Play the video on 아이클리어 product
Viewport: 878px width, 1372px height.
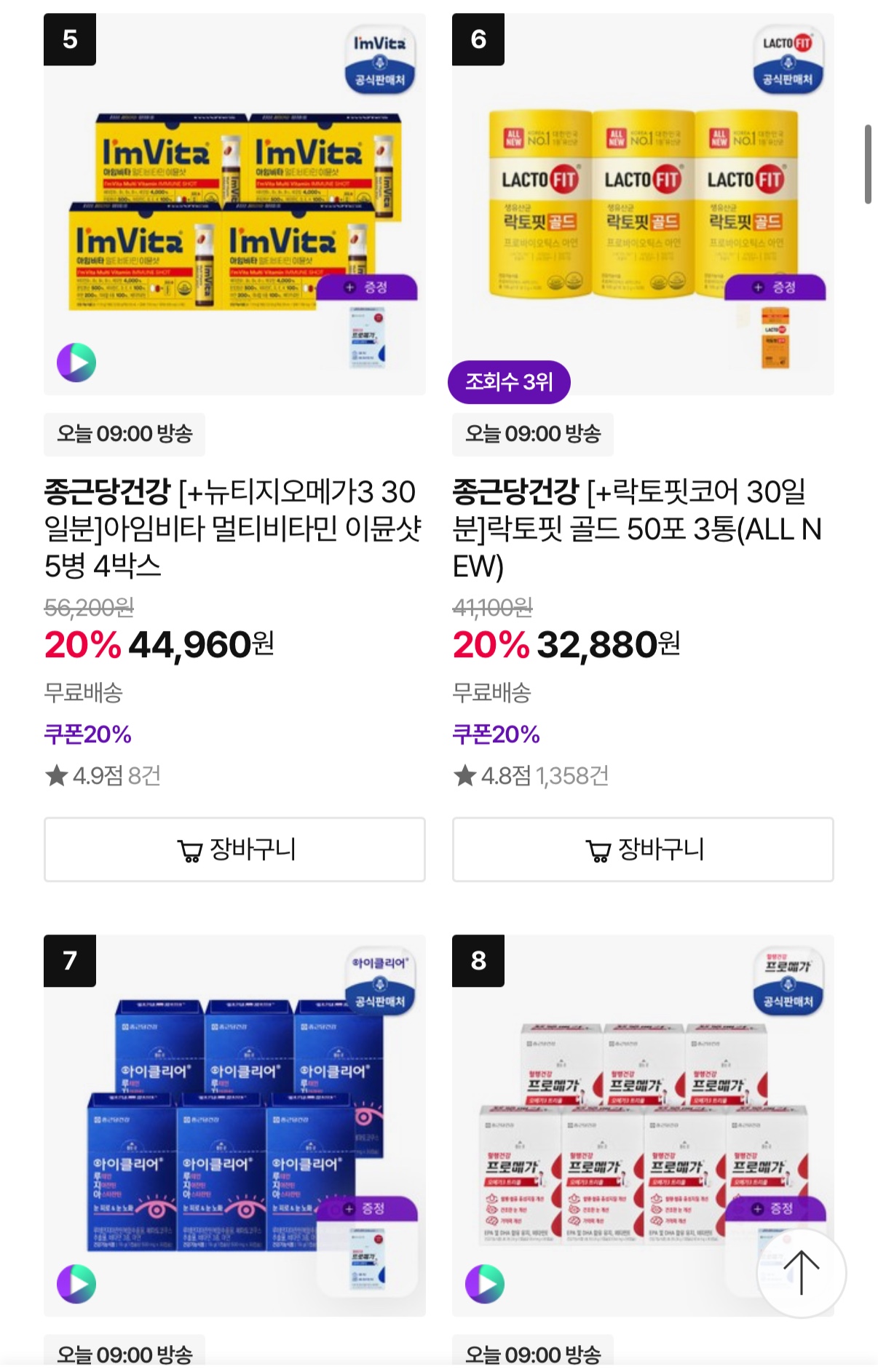(x=76, y=1284)
